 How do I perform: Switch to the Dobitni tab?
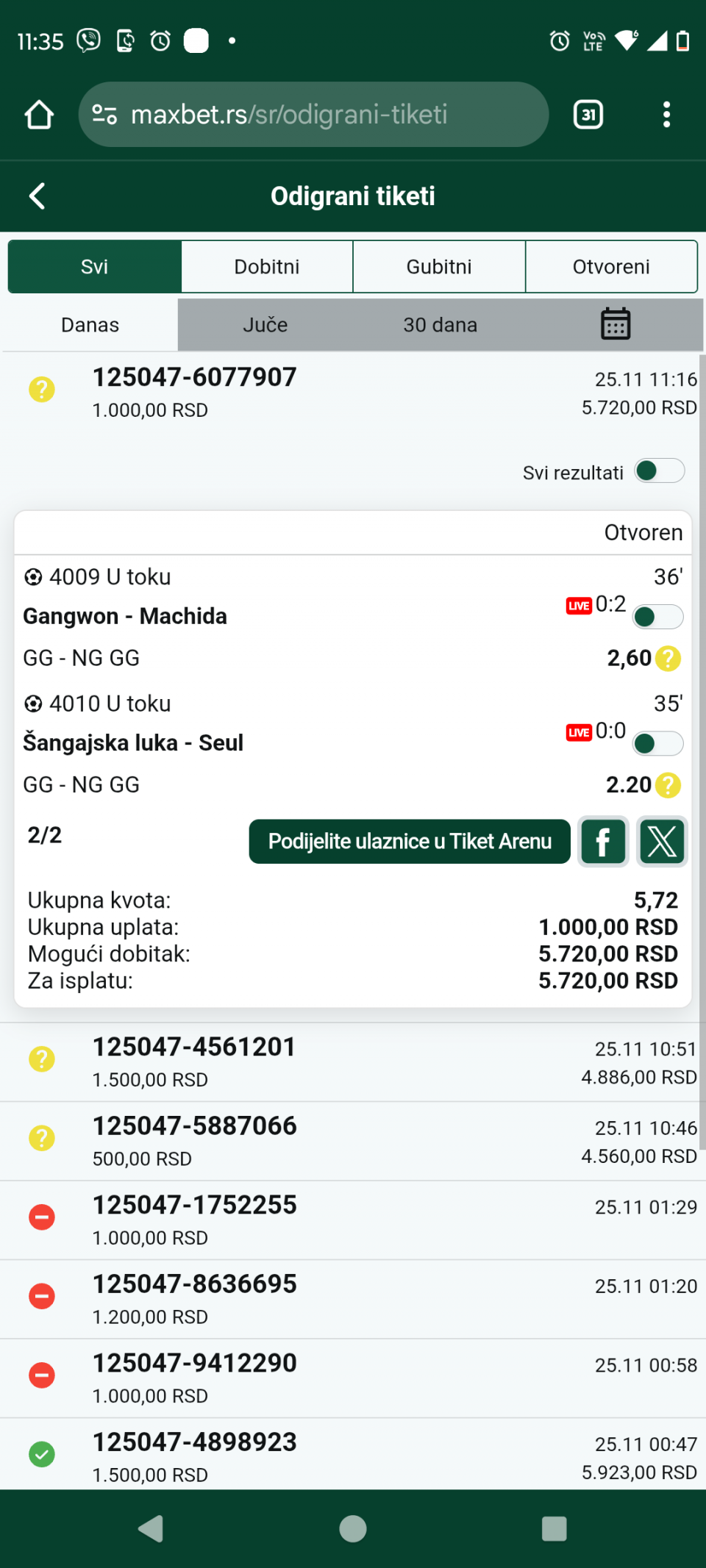(x=267, y=267)
